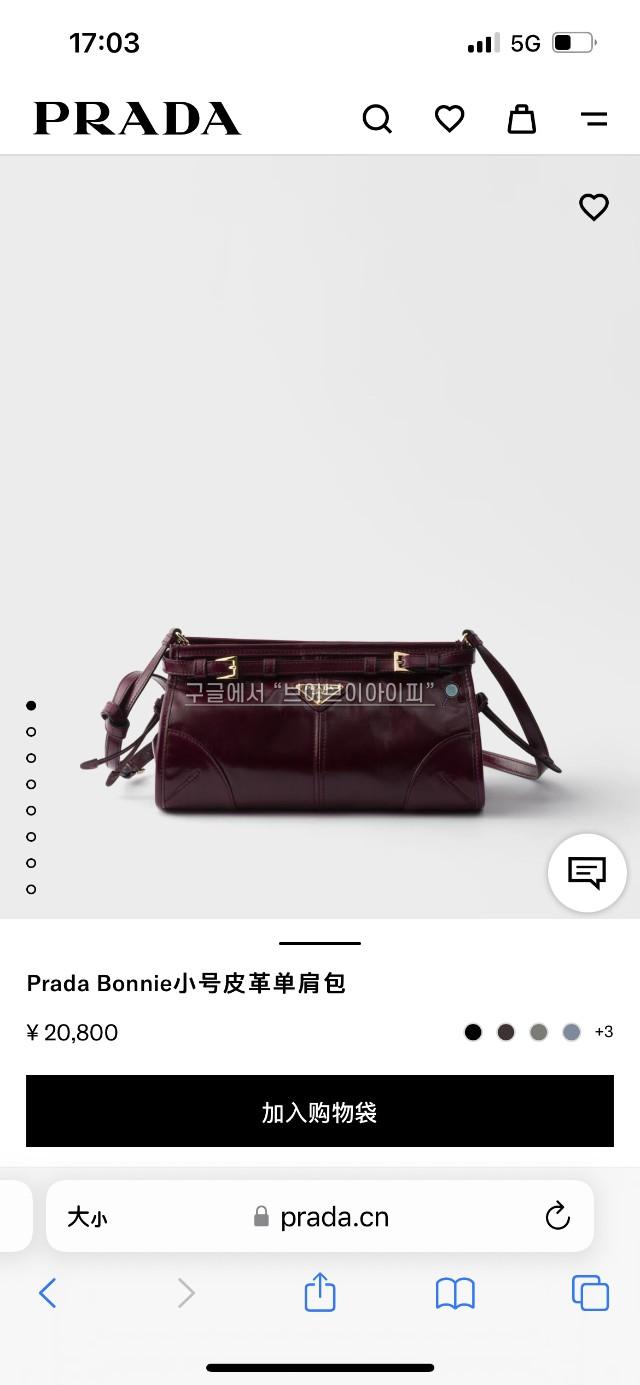This screenshot has height=1385, width=640.
Task: Open the shopping bag icon
Action: (x=521, y=119)
